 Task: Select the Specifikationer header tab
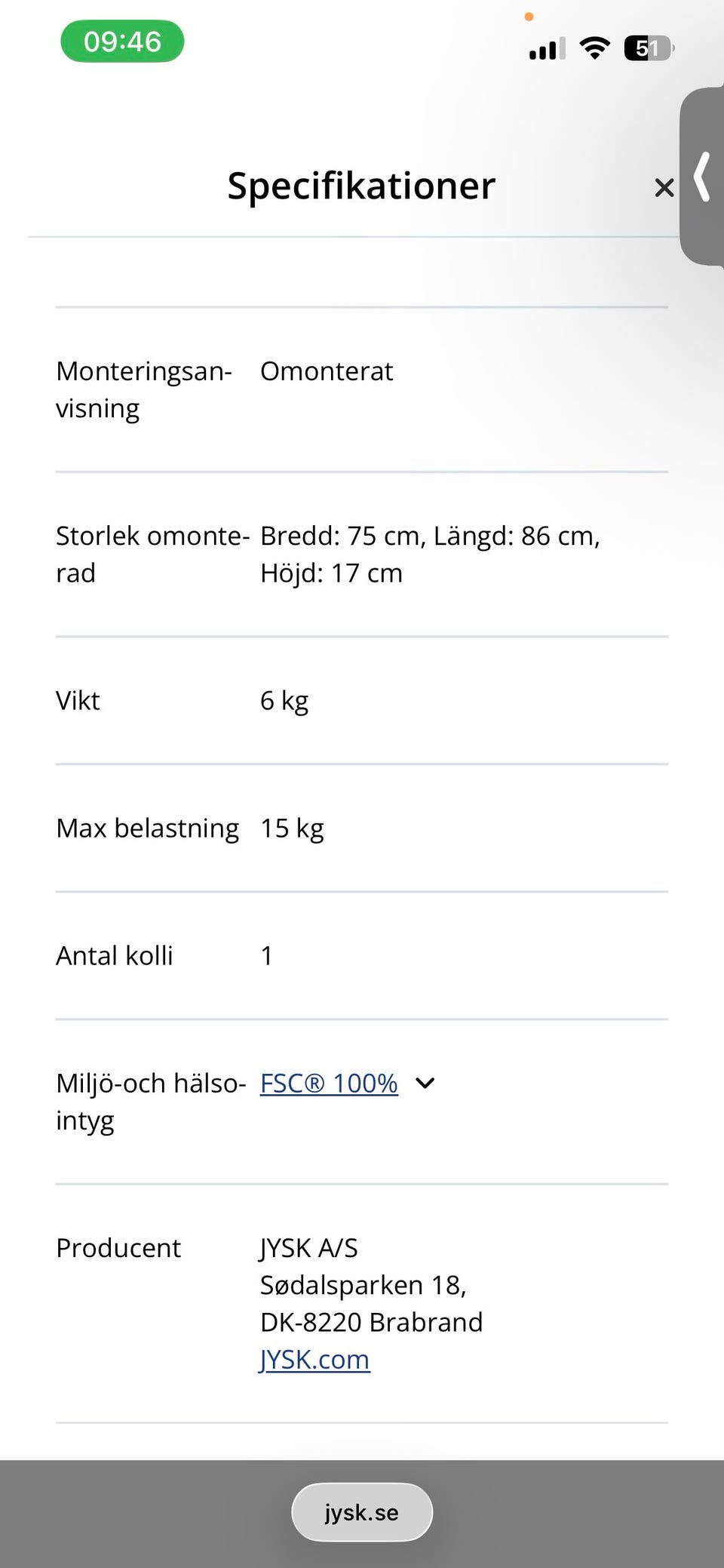[x=361, y=186]
